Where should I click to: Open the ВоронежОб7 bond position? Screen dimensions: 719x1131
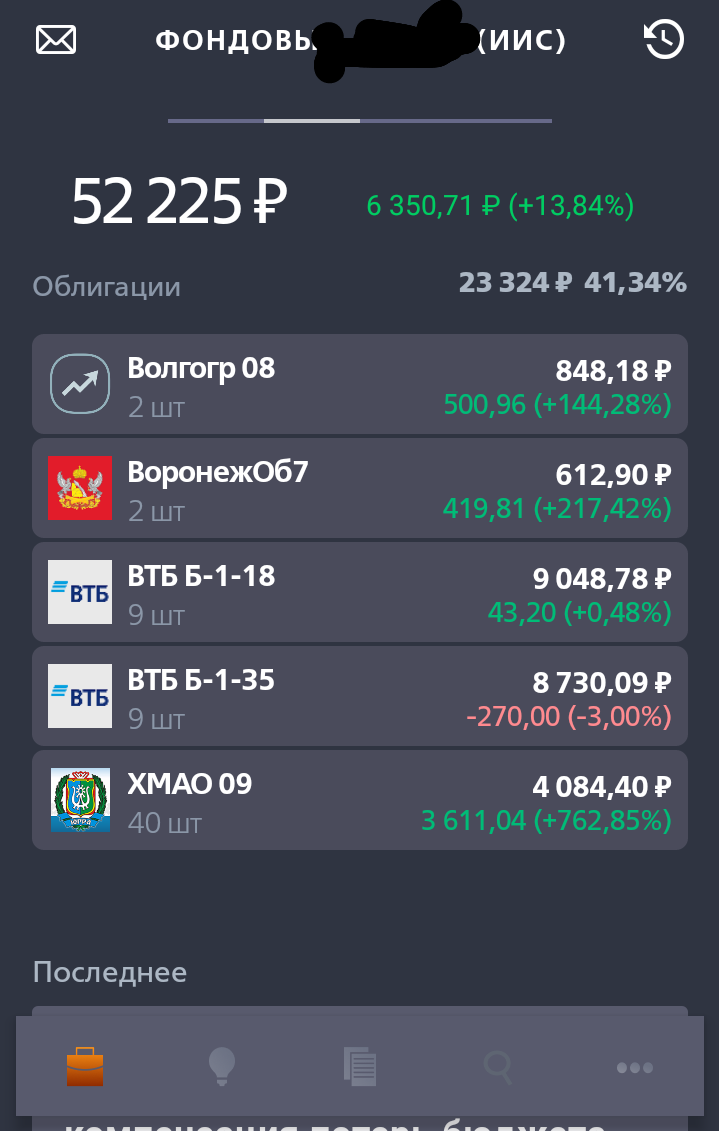360,488
